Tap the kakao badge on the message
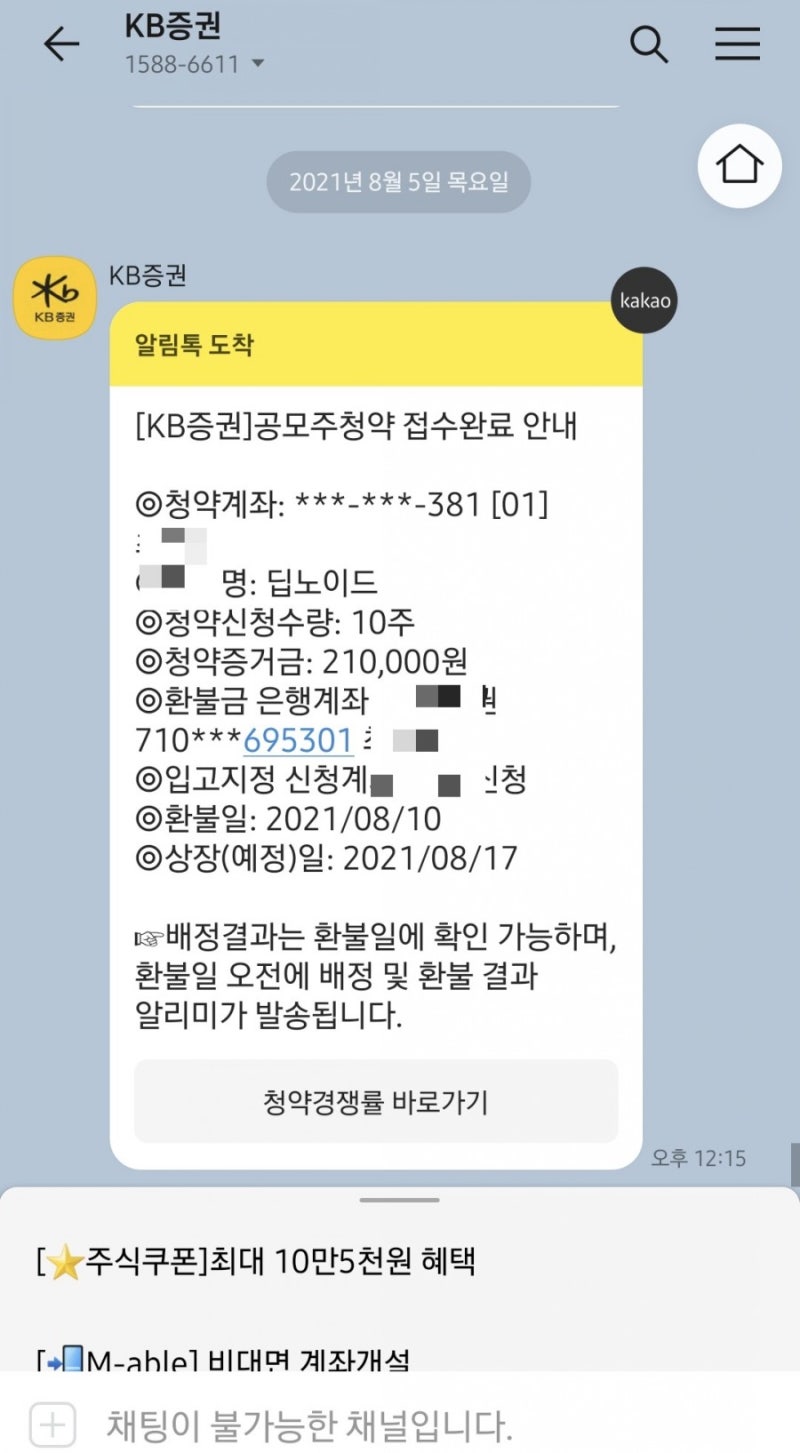This screenshot has height=1453, width=800. pos(644,299)
